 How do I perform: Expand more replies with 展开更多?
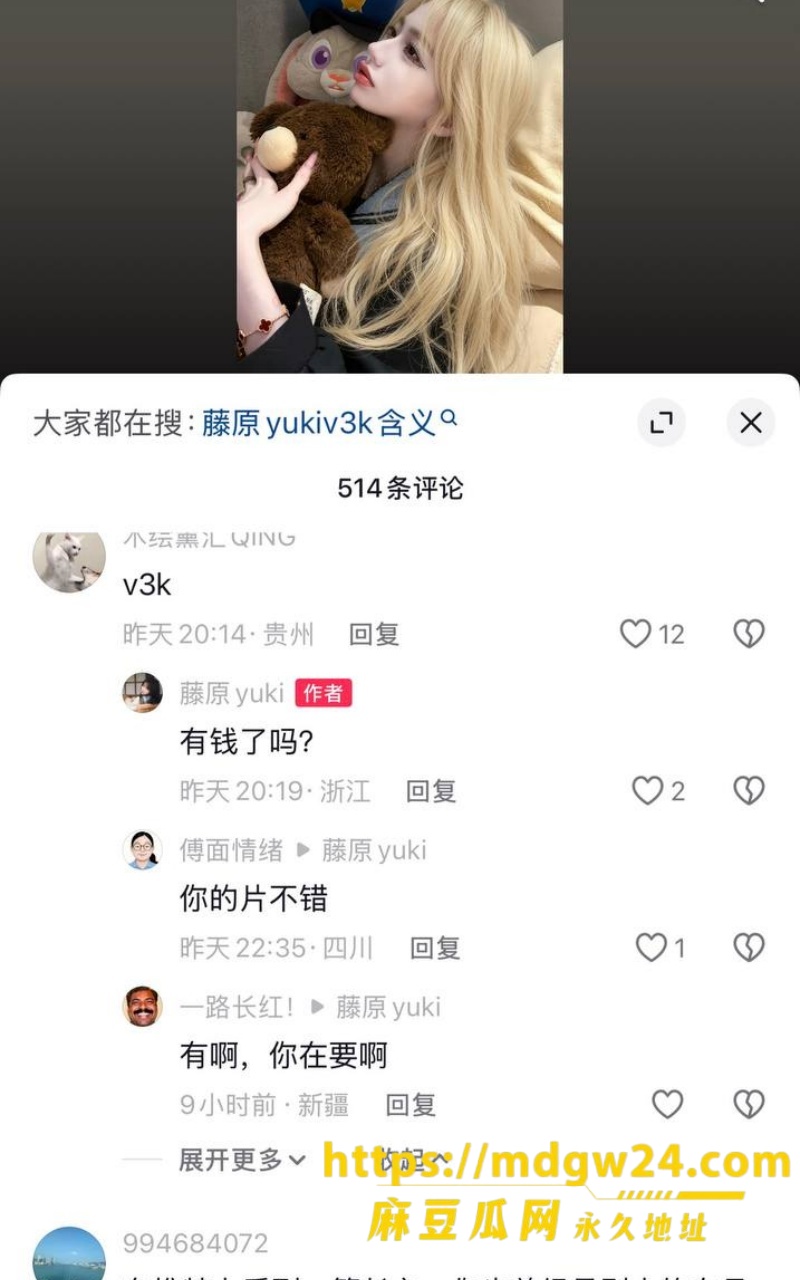pyautogui.click(x=242, y=1160)
